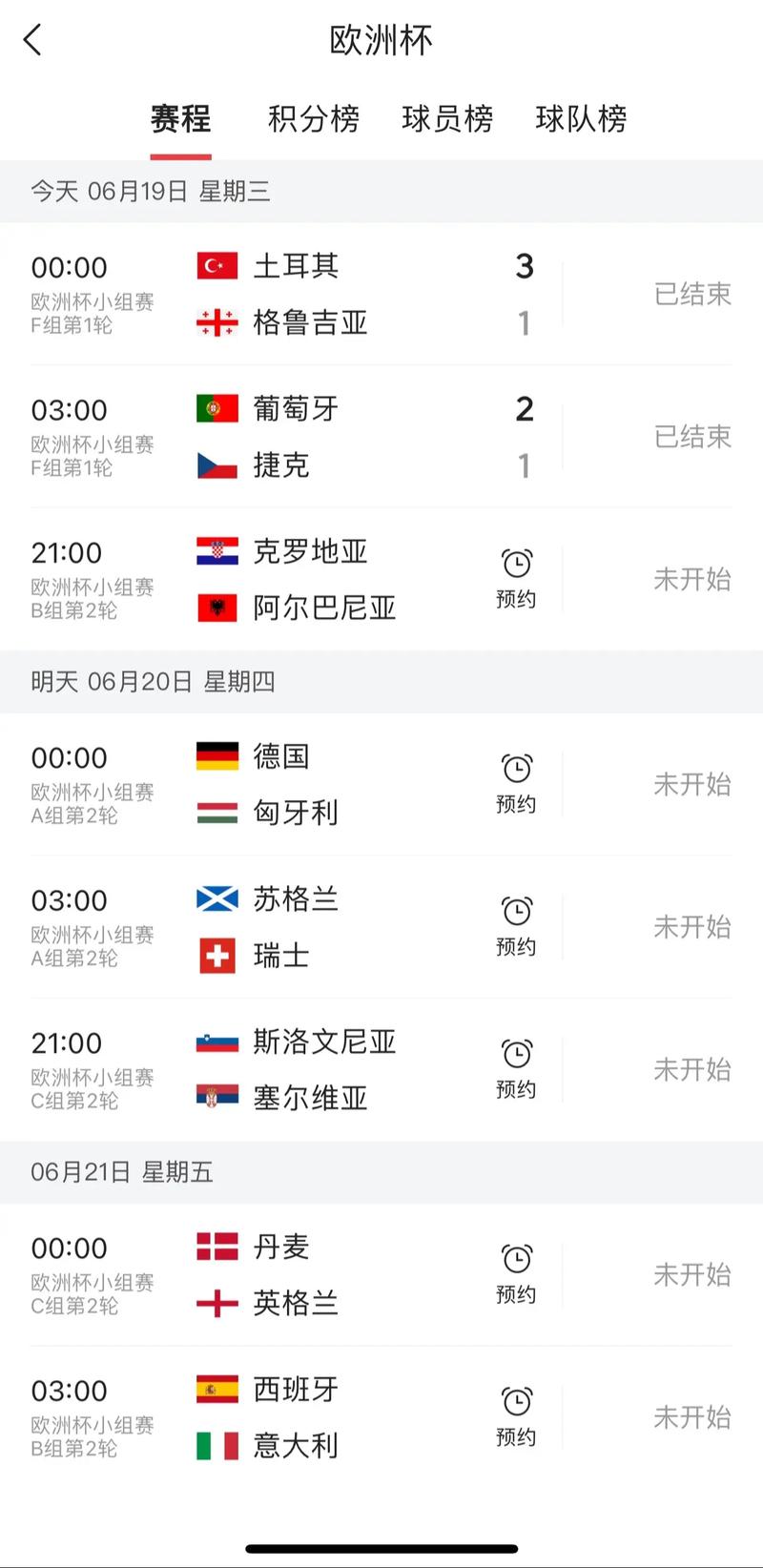Click the Italy flag icon
Viewport: 763px width, 1568px height.
[217, 1447]
